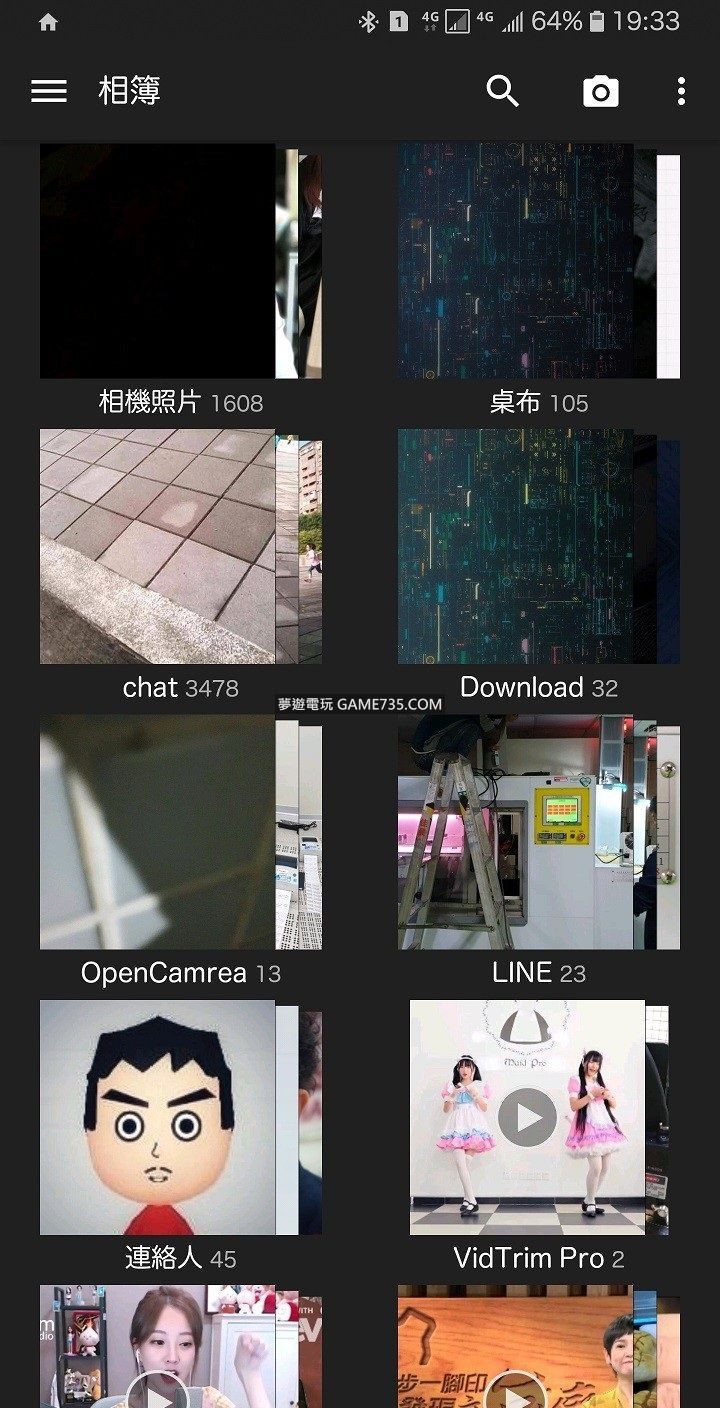Launch the camera from the toolbar

[x=600, y=92]
